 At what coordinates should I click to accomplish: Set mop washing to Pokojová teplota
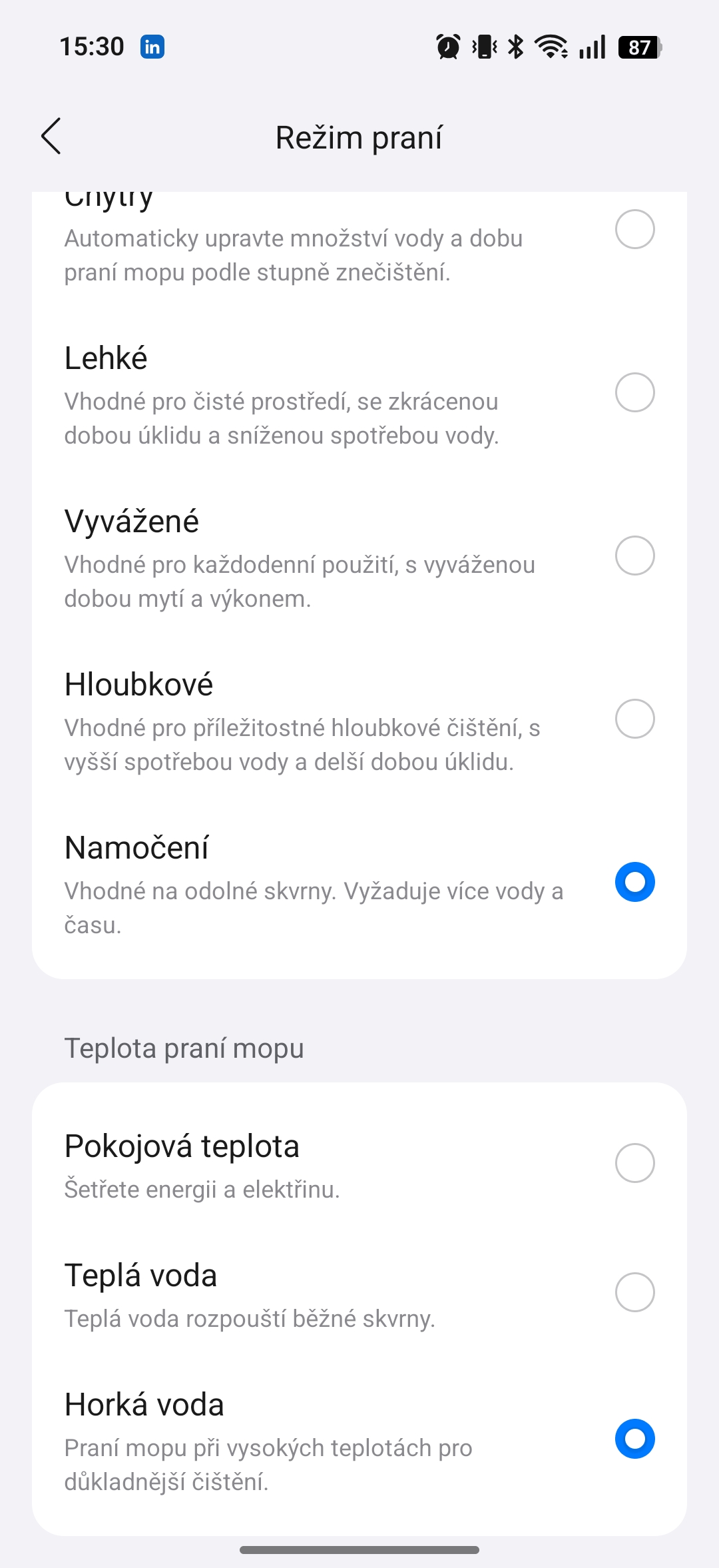click(x=634, y=1163)
